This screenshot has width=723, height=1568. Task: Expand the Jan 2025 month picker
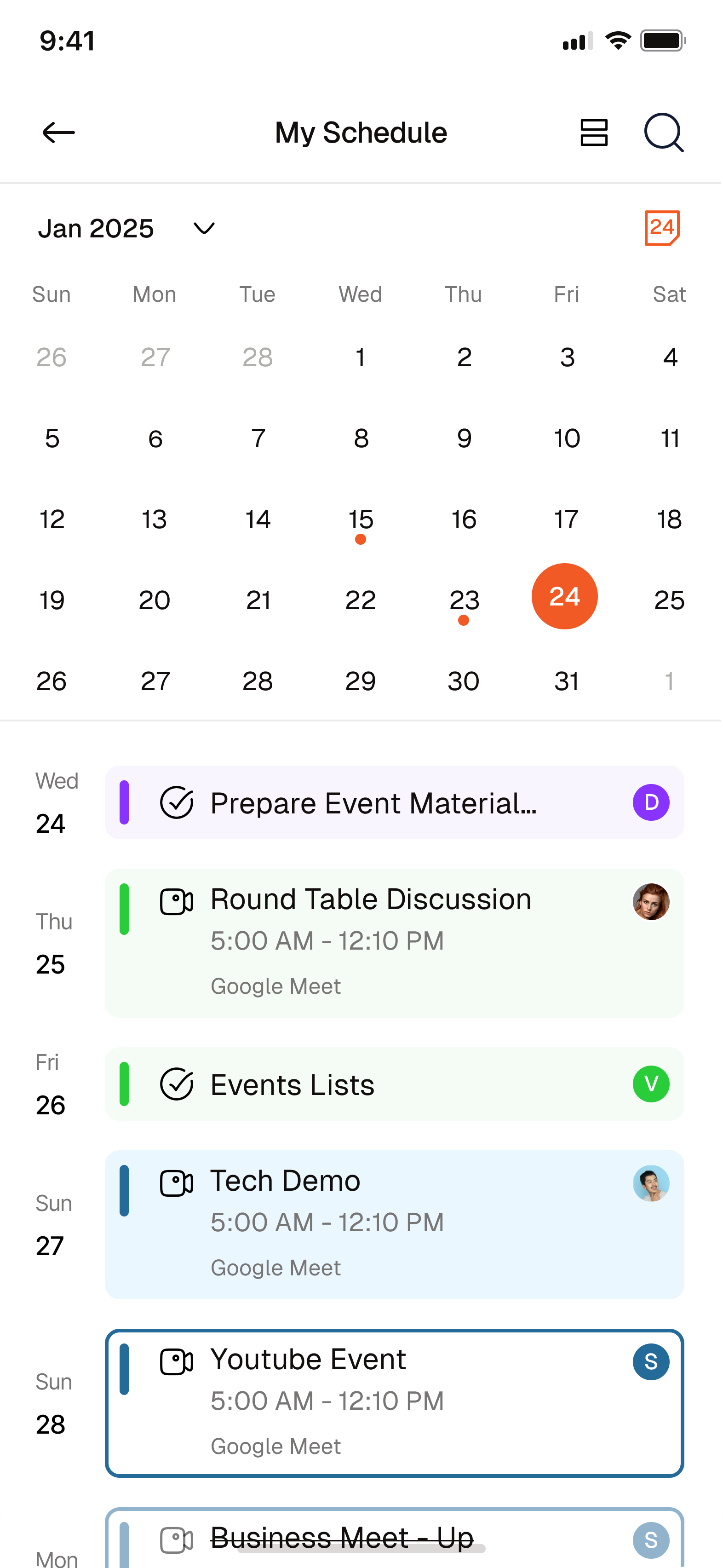[x=203, y=228]
